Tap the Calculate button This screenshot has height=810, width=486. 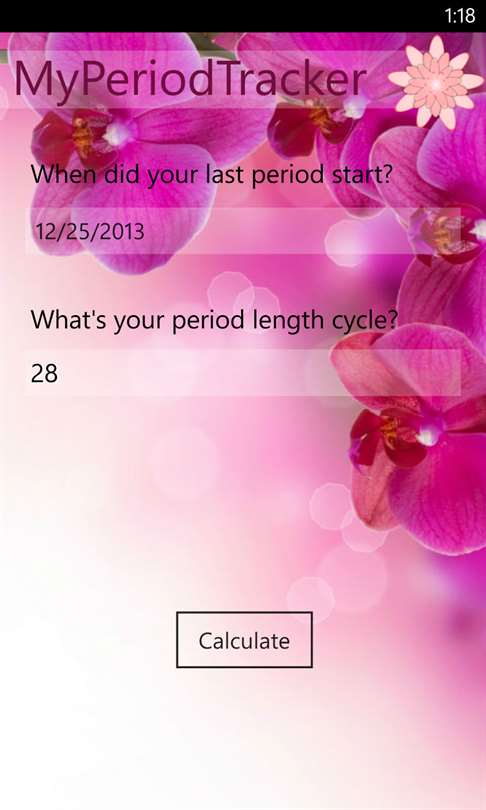(x=244, y=640)
